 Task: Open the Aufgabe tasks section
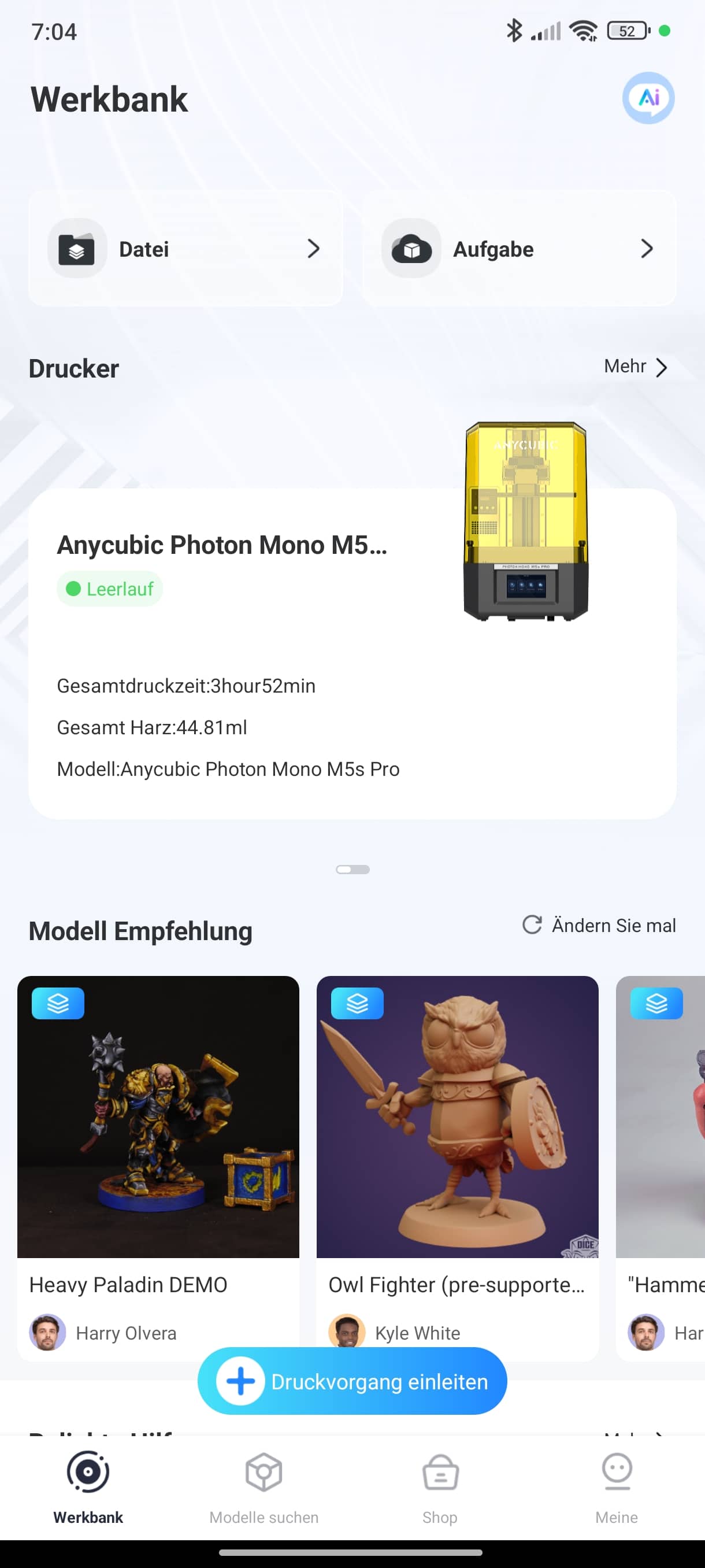[519, 249]
